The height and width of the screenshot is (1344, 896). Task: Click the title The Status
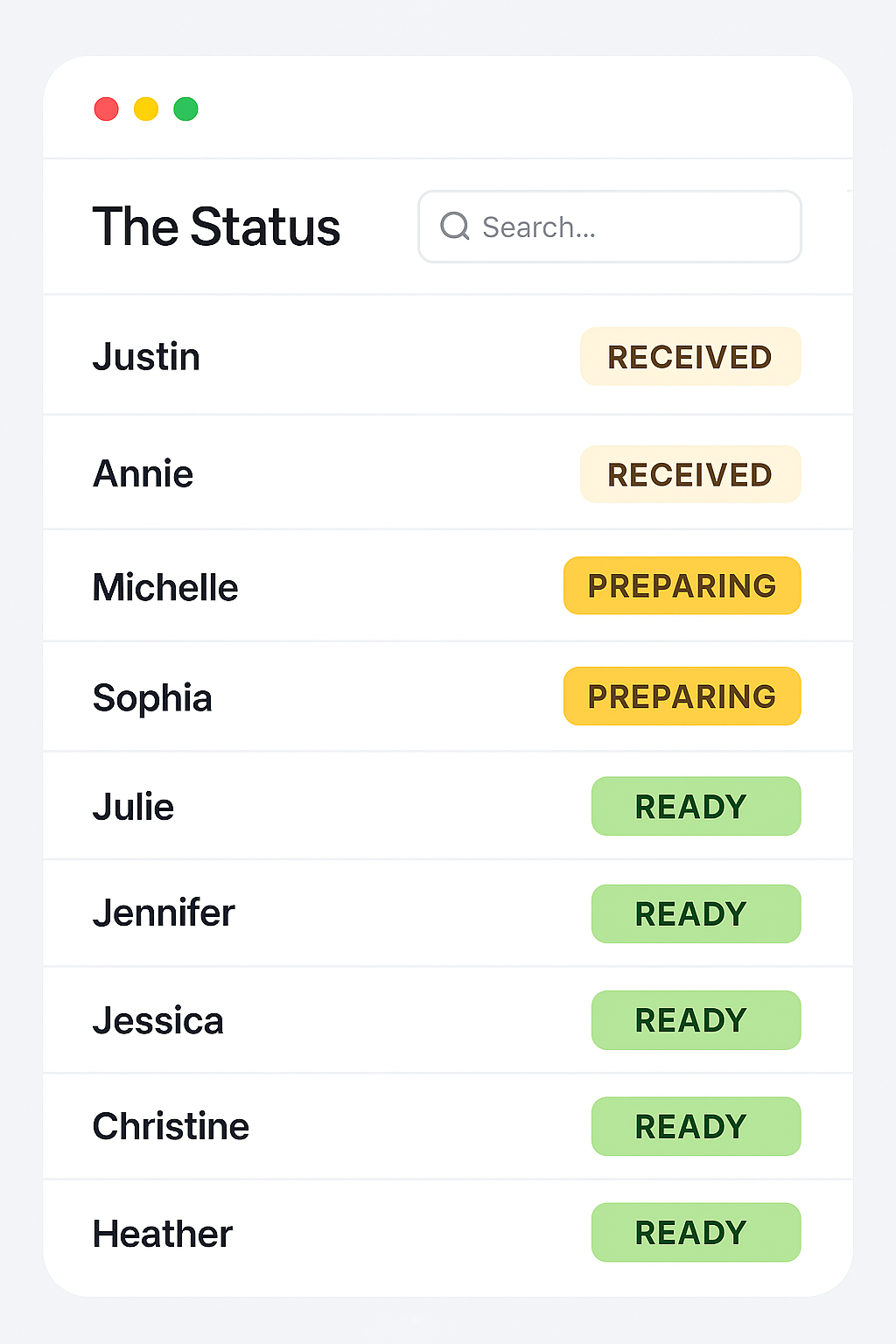(216, 227)
